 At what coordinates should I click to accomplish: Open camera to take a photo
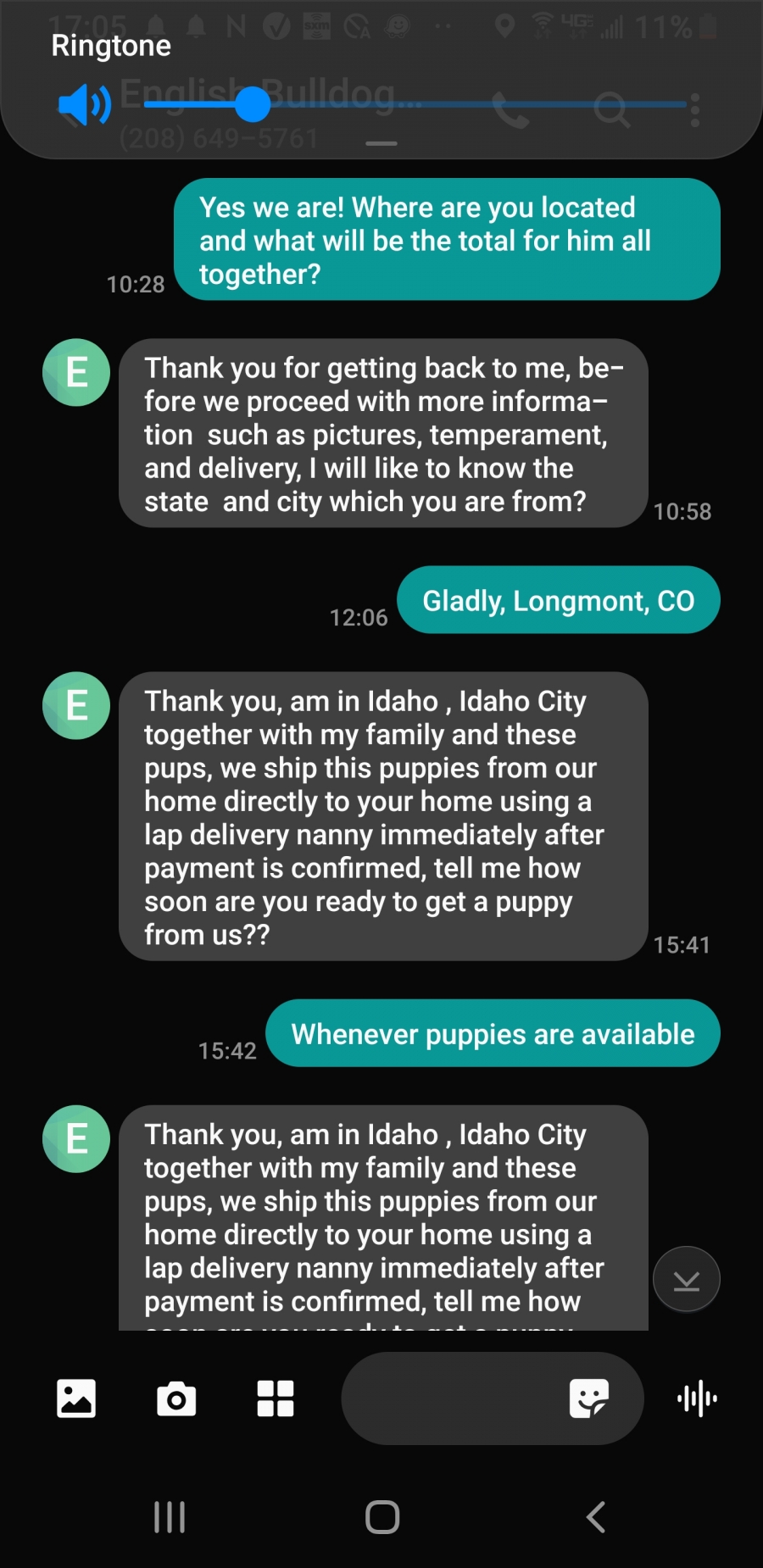(x=176, y=1398)
